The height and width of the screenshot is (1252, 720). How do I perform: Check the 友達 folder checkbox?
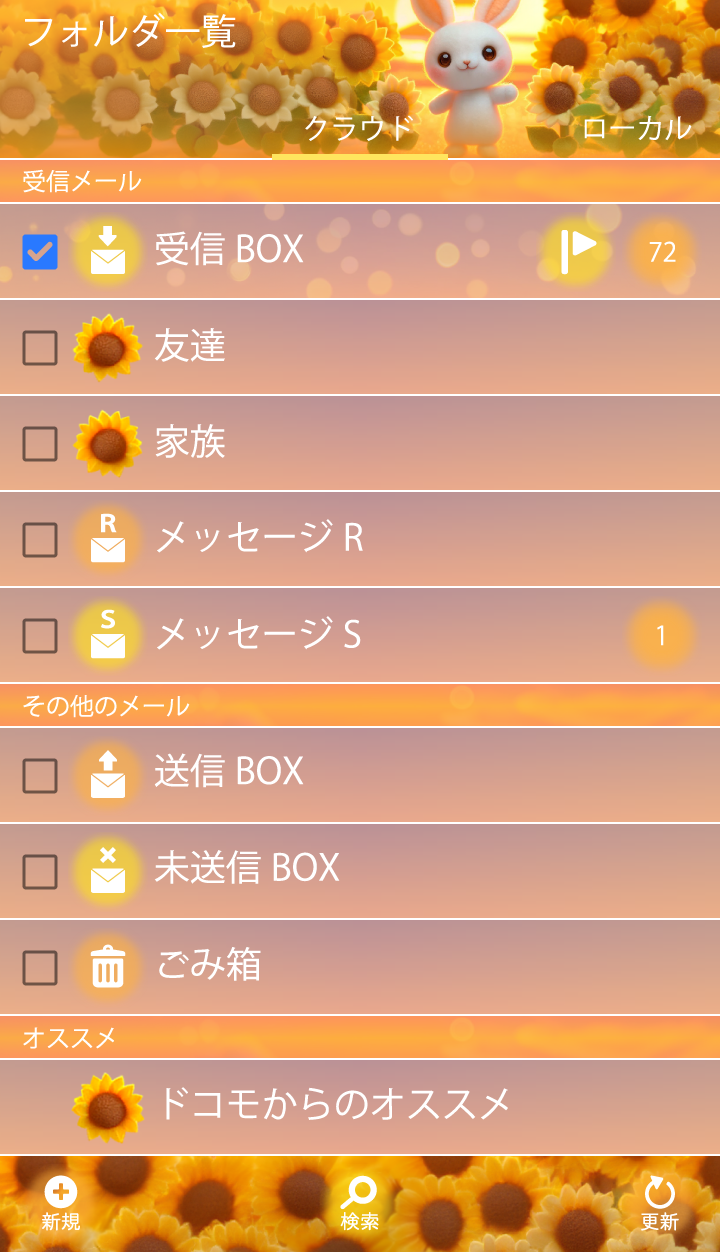pos(40,348)
